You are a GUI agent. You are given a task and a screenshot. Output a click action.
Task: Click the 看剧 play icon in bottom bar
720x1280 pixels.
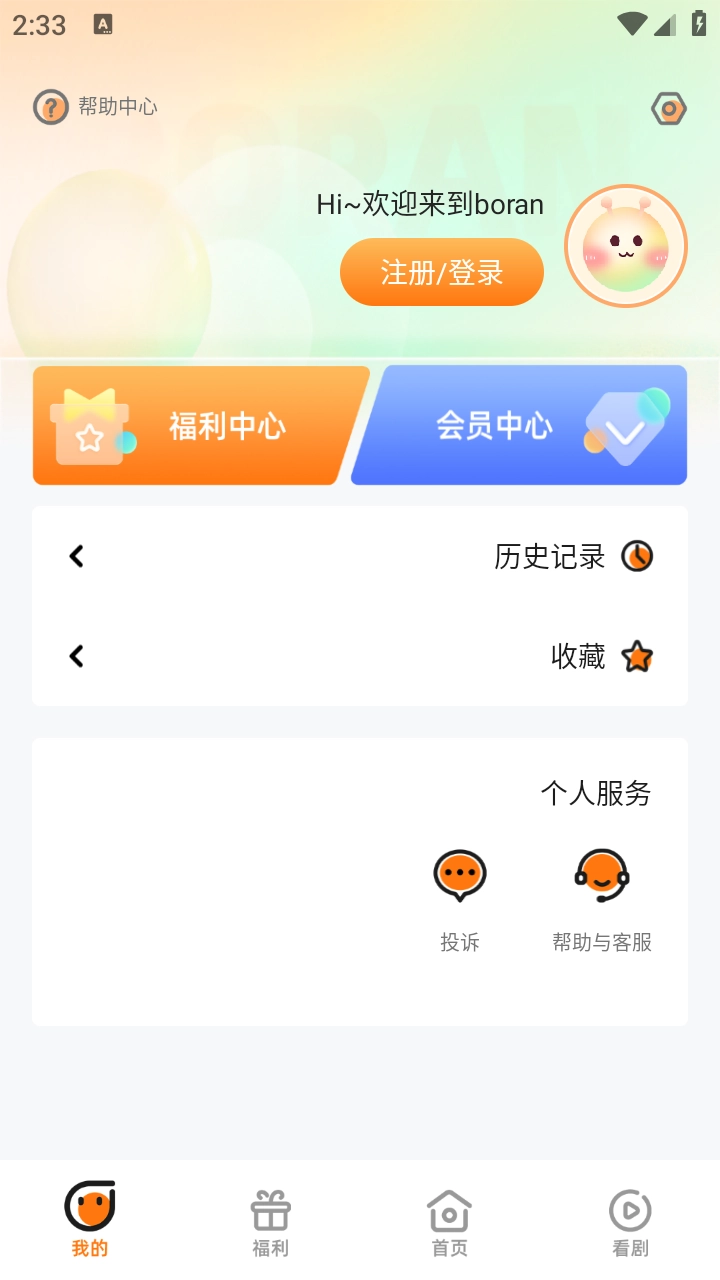click(x=628, y=1210)
